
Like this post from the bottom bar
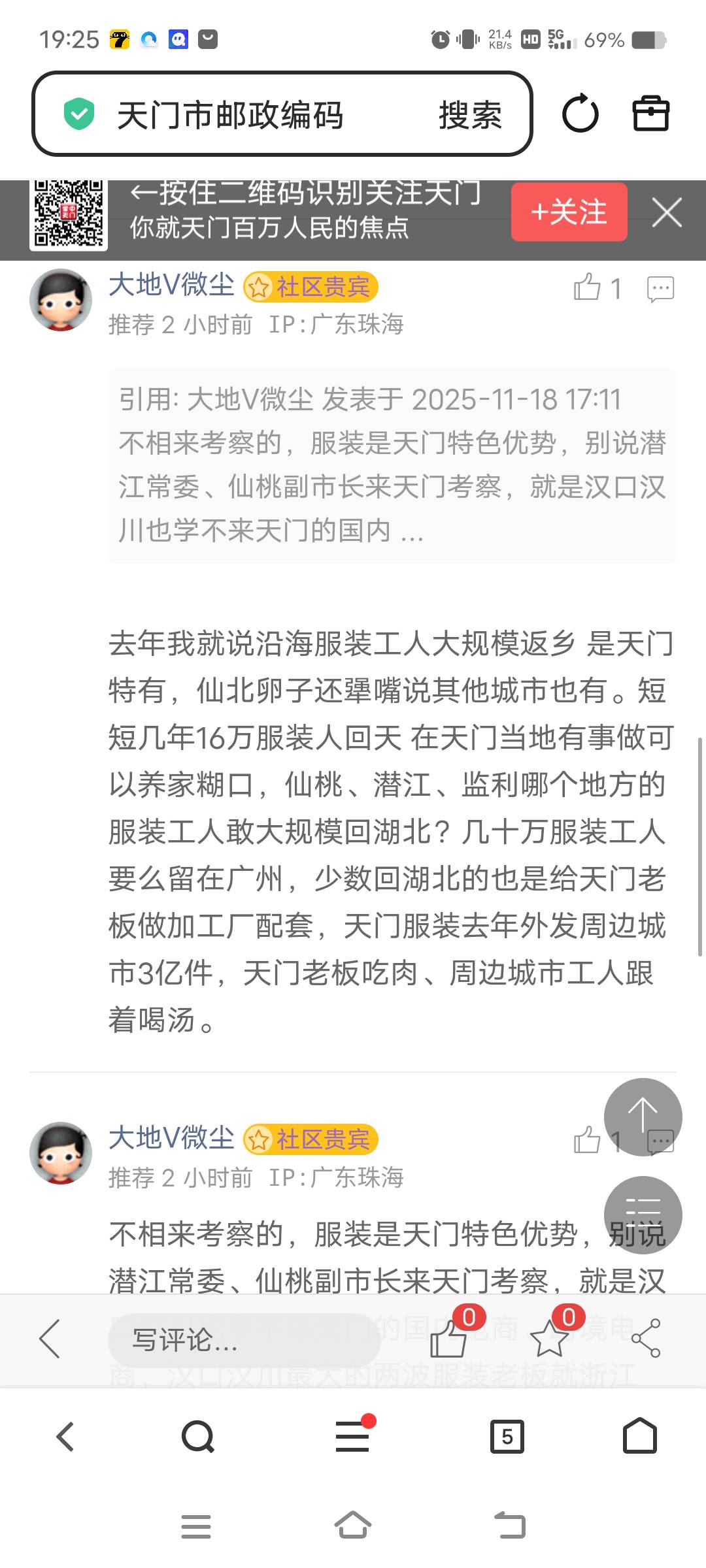tap(448, 1339)
